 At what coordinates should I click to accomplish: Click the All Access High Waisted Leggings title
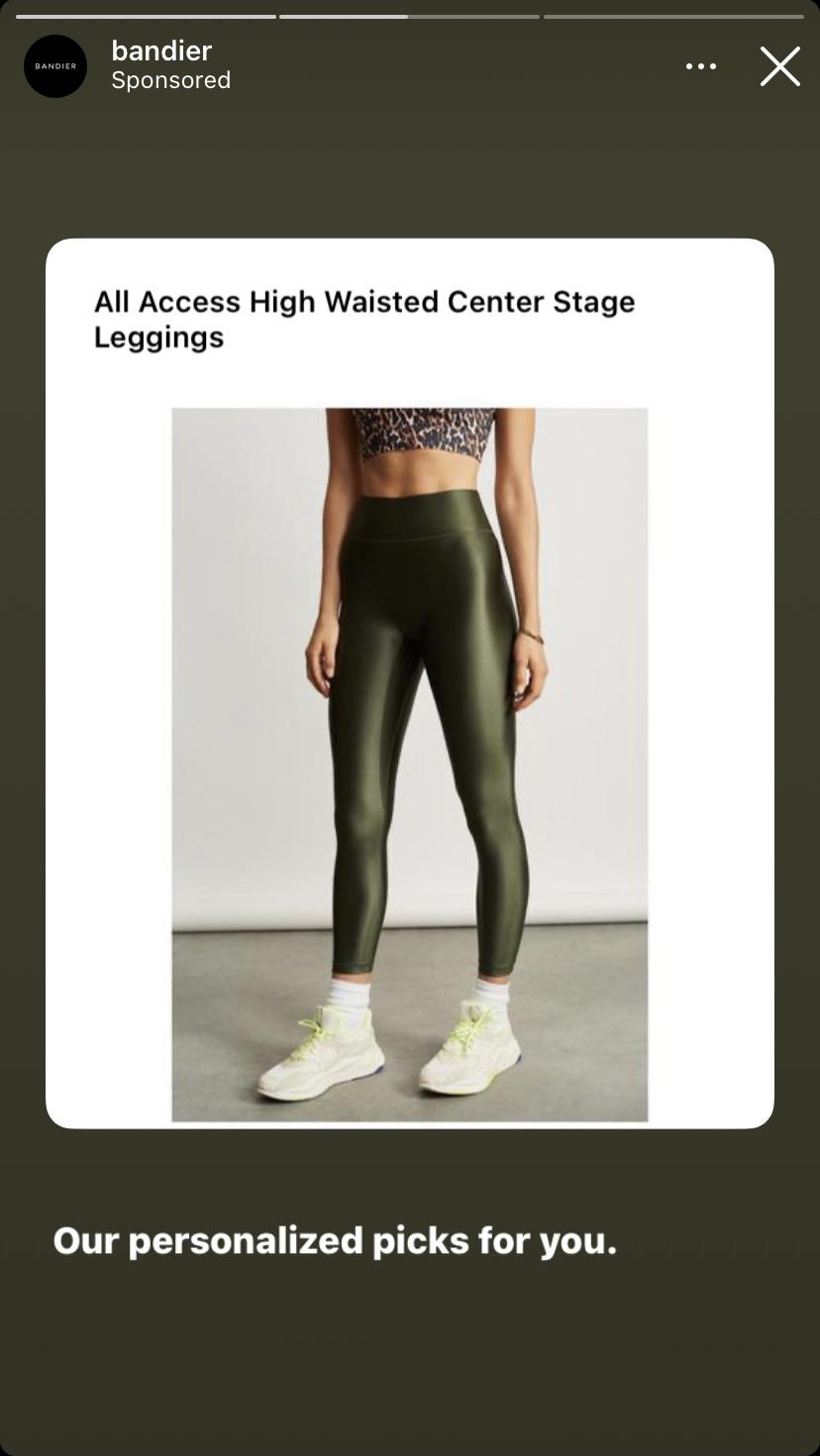point(364,319)
